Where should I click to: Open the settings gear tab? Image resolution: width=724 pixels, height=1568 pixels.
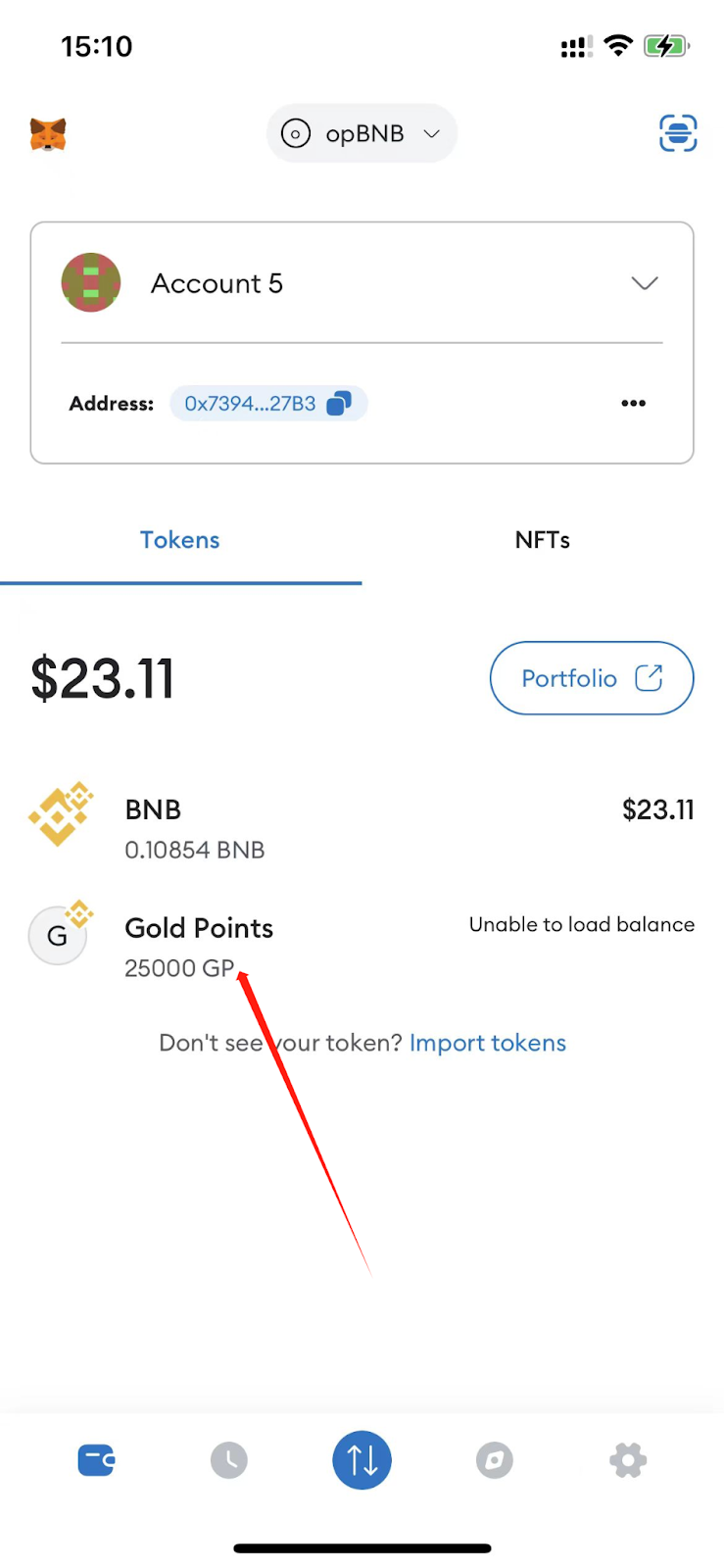click(628, 1460)
